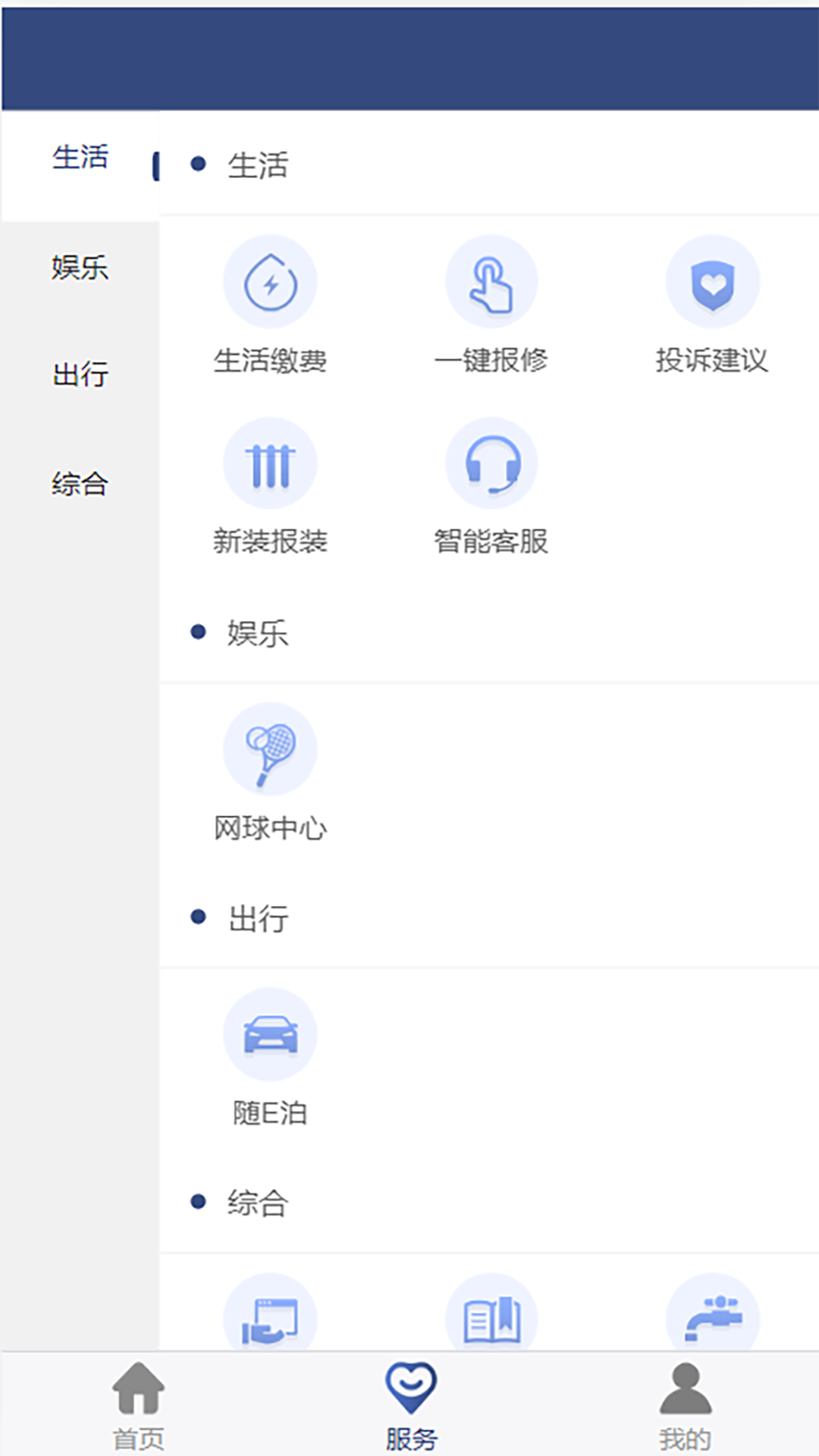Open the 随E泊 car parking icon

(271, 1033)
